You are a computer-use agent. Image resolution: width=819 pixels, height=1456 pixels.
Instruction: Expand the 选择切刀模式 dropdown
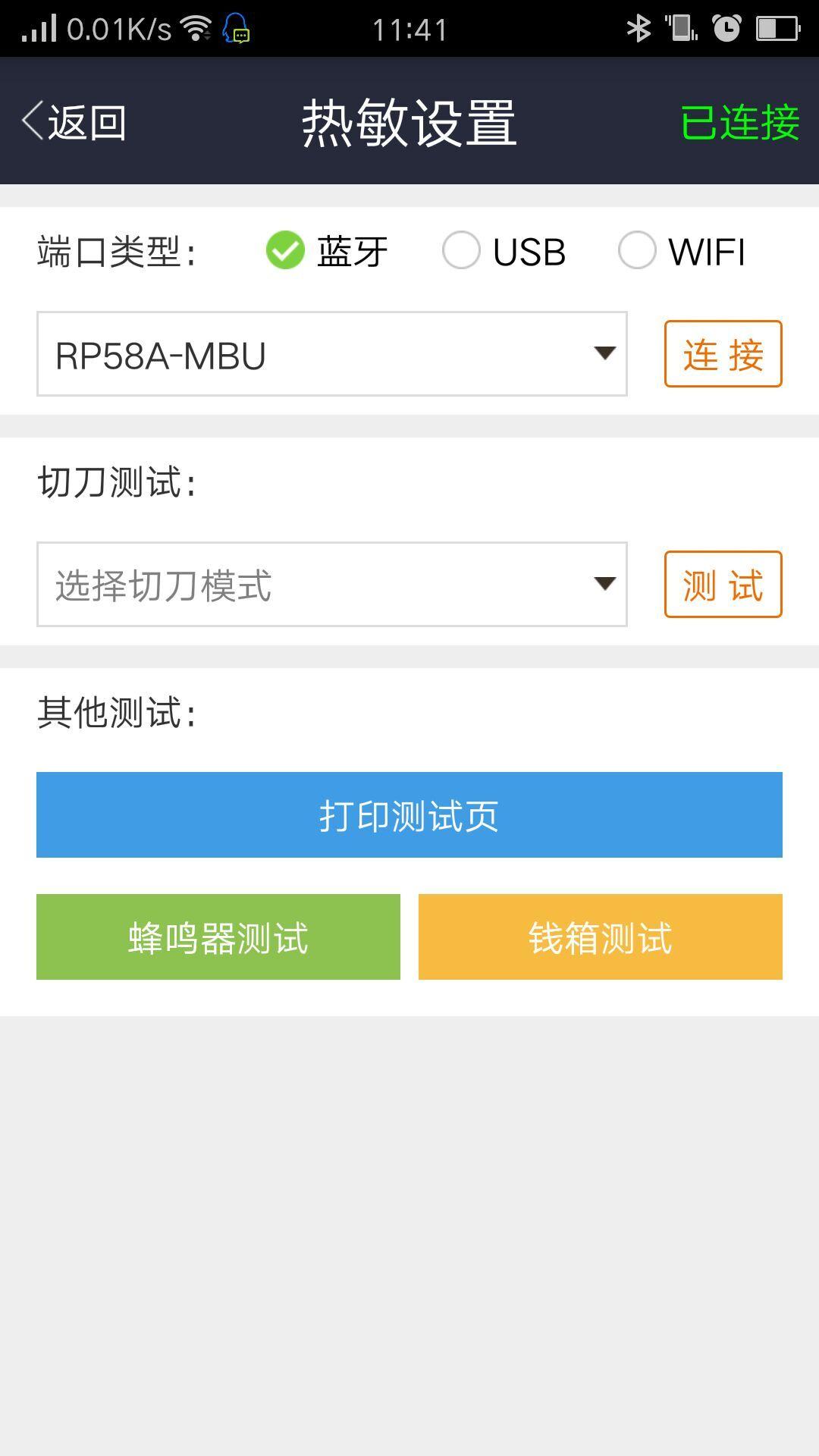click(x=332, y=585)
